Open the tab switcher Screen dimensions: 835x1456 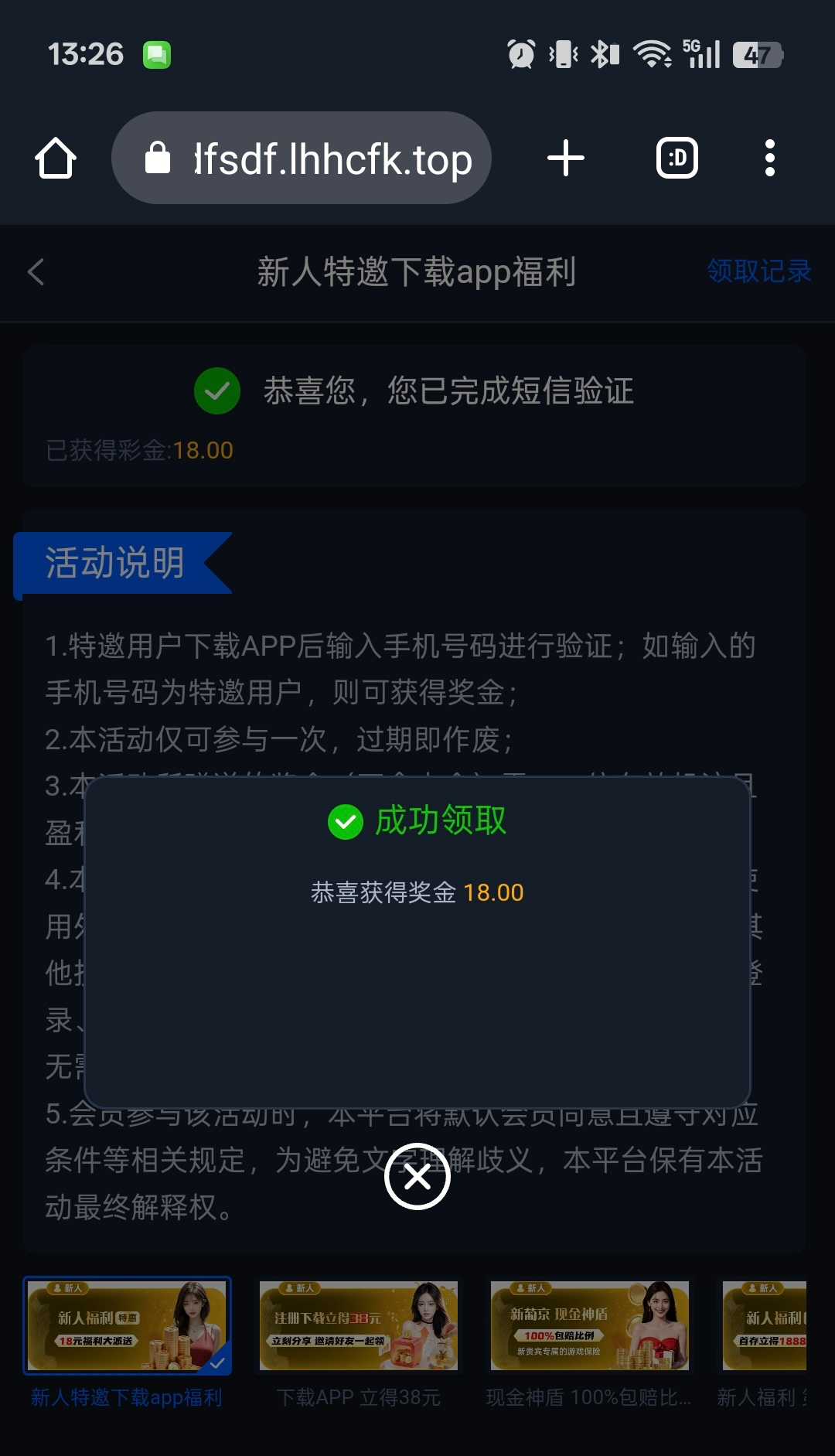coord(677,159)
